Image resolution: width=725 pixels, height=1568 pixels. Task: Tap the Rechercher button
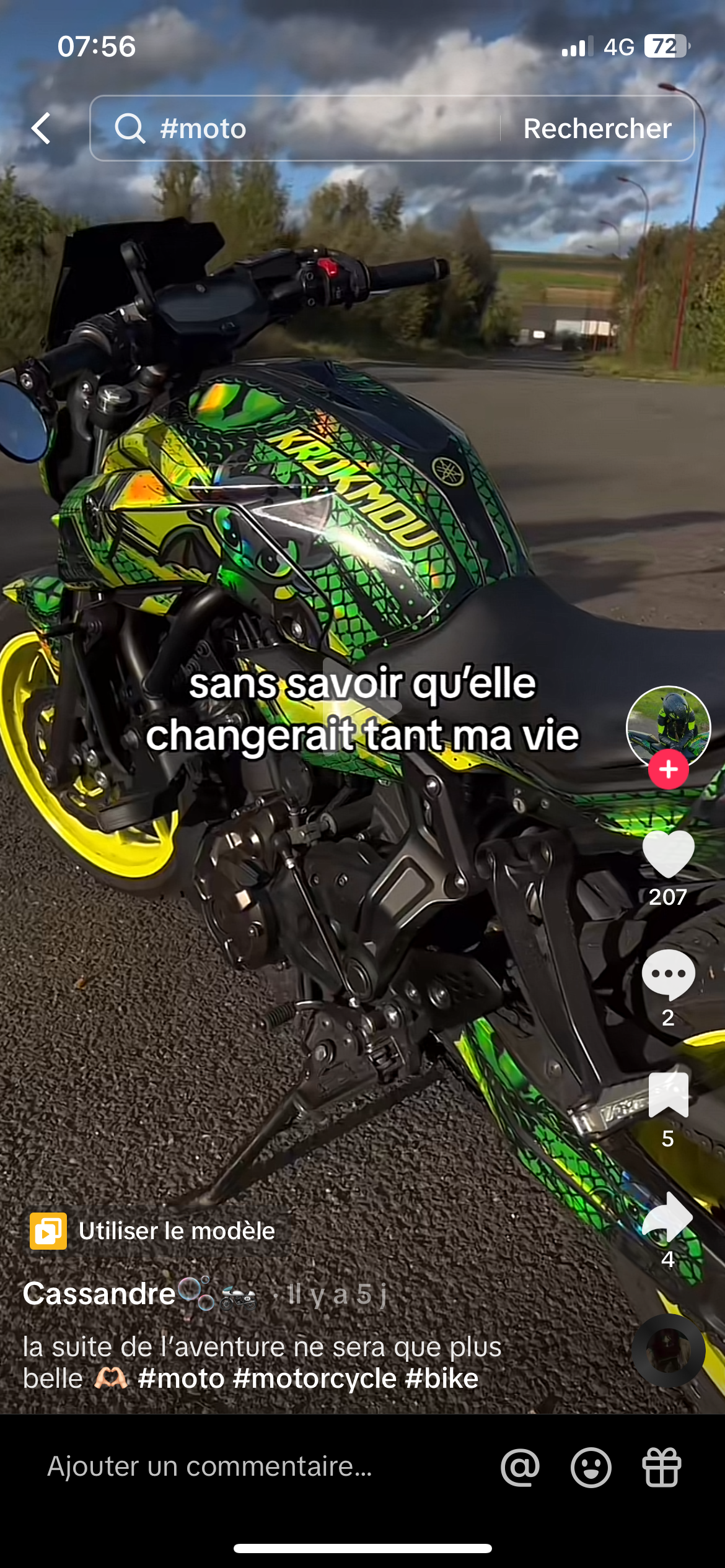[597, 128]
